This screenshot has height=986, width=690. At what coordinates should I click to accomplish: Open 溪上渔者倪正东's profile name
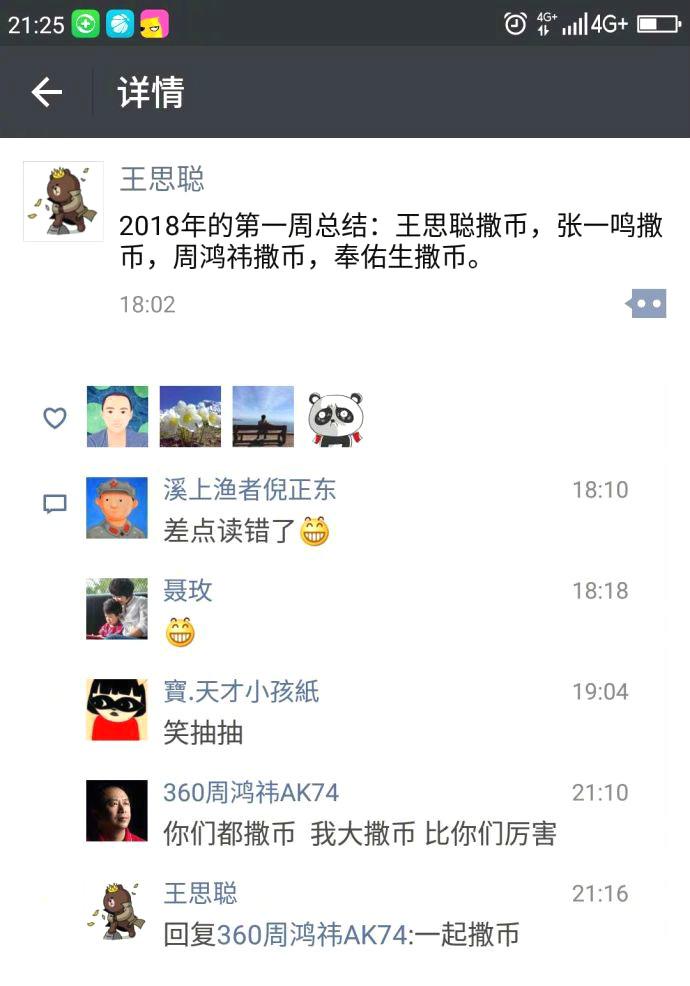pyautogui.click(x=249, y=489)
